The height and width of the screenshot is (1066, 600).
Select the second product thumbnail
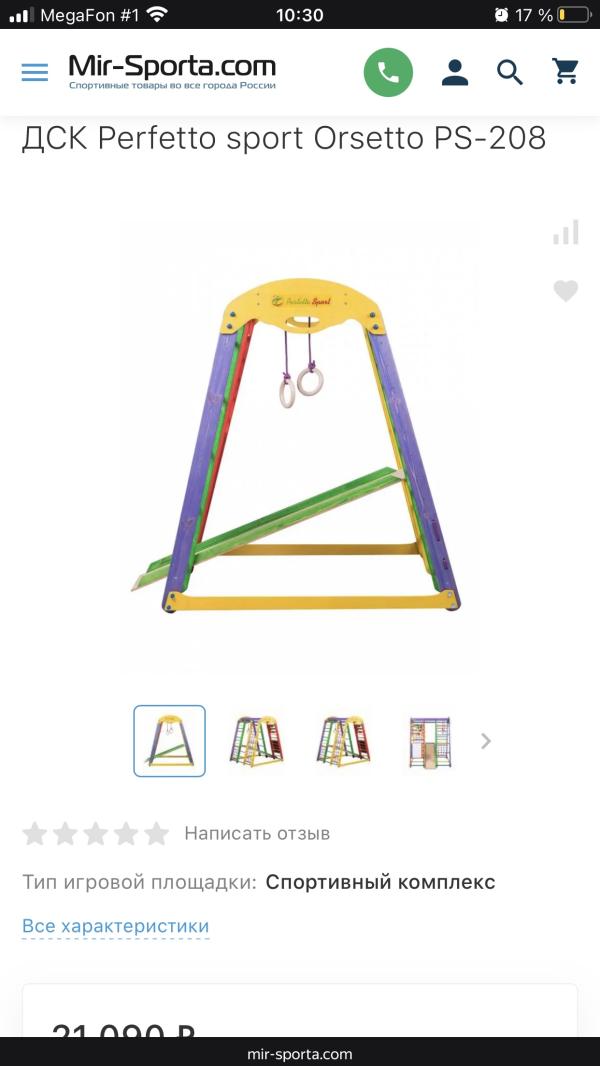click(x=257, y=740)
